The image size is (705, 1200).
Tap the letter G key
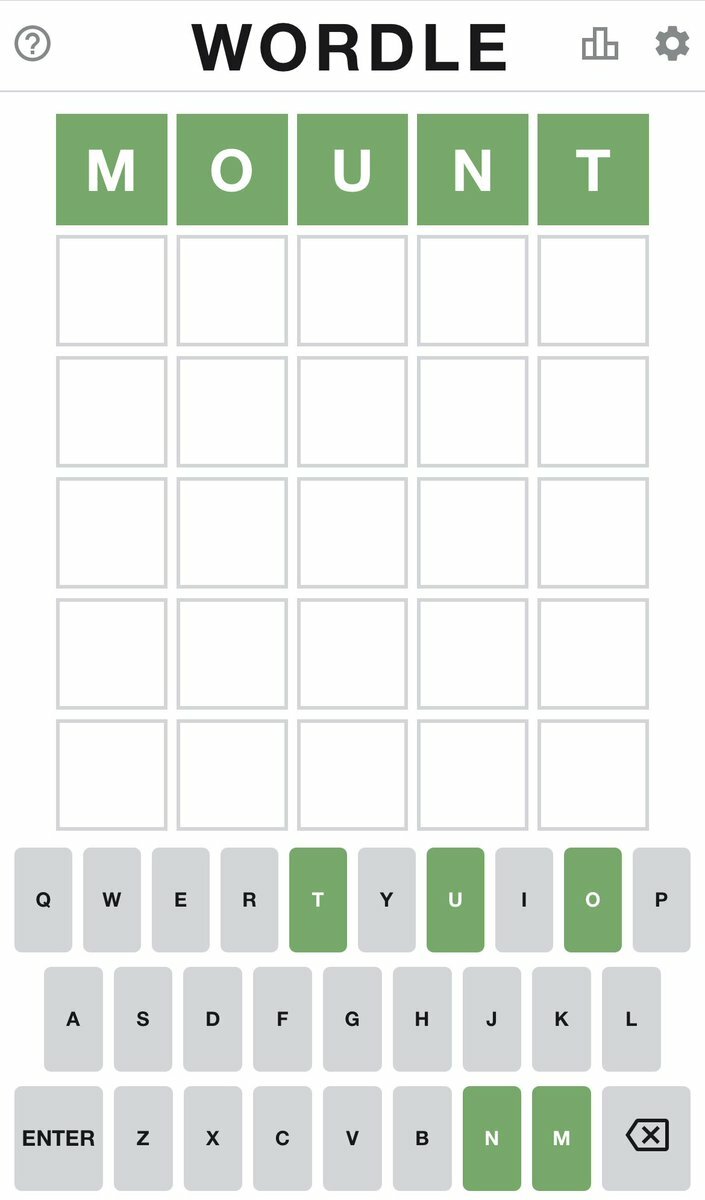[352, 1019]
